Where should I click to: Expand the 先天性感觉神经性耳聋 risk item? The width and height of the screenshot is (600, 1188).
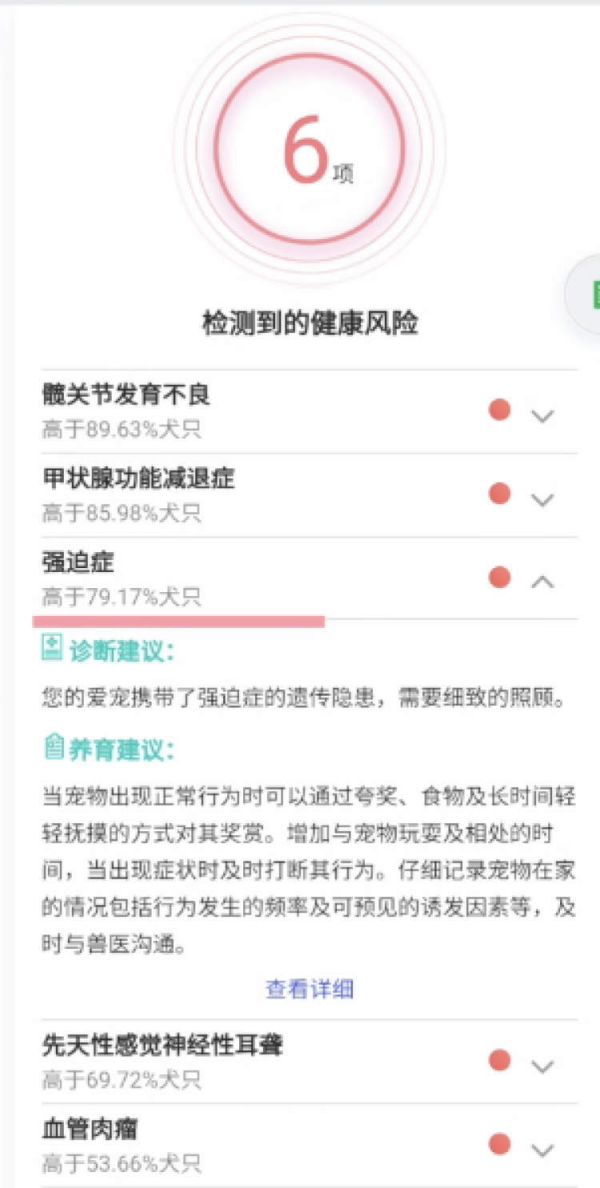542,1066
